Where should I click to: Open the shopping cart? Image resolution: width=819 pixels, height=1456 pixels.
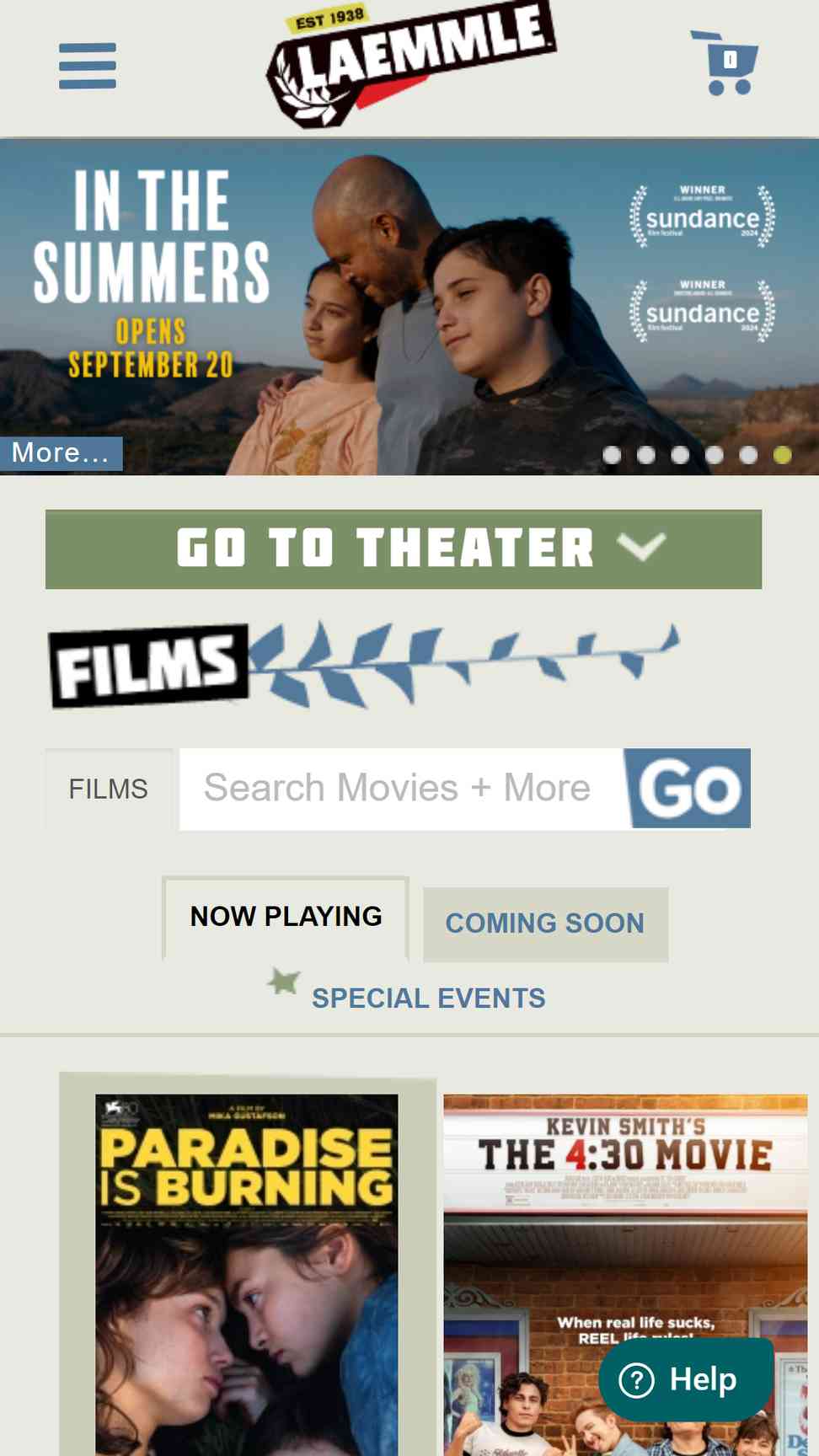tap(725, 63)
